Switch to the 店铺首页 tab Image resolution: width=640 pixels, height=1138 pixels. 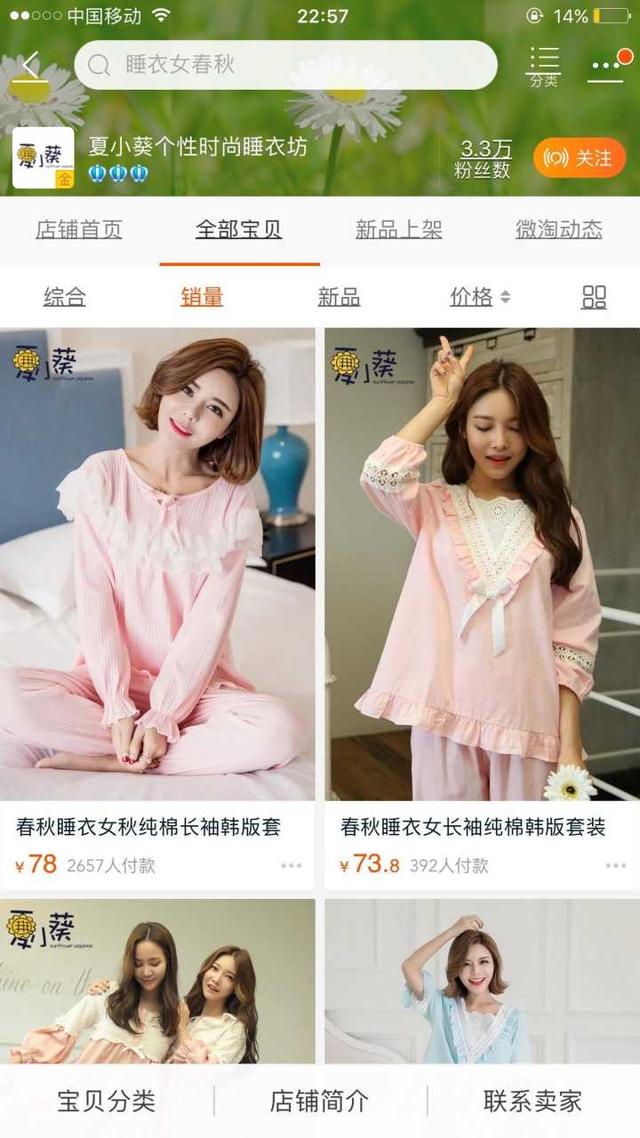(x=79, y=230)
